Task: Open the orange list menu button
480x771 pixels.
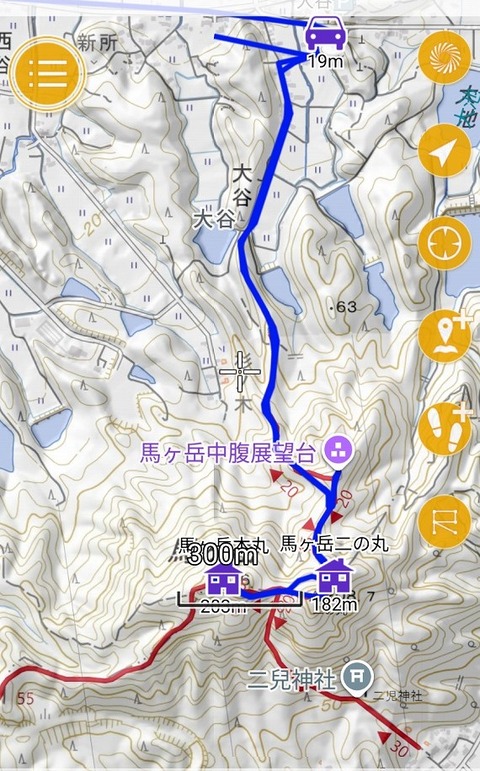Action: pyautogui.click(x=48, y=74)
